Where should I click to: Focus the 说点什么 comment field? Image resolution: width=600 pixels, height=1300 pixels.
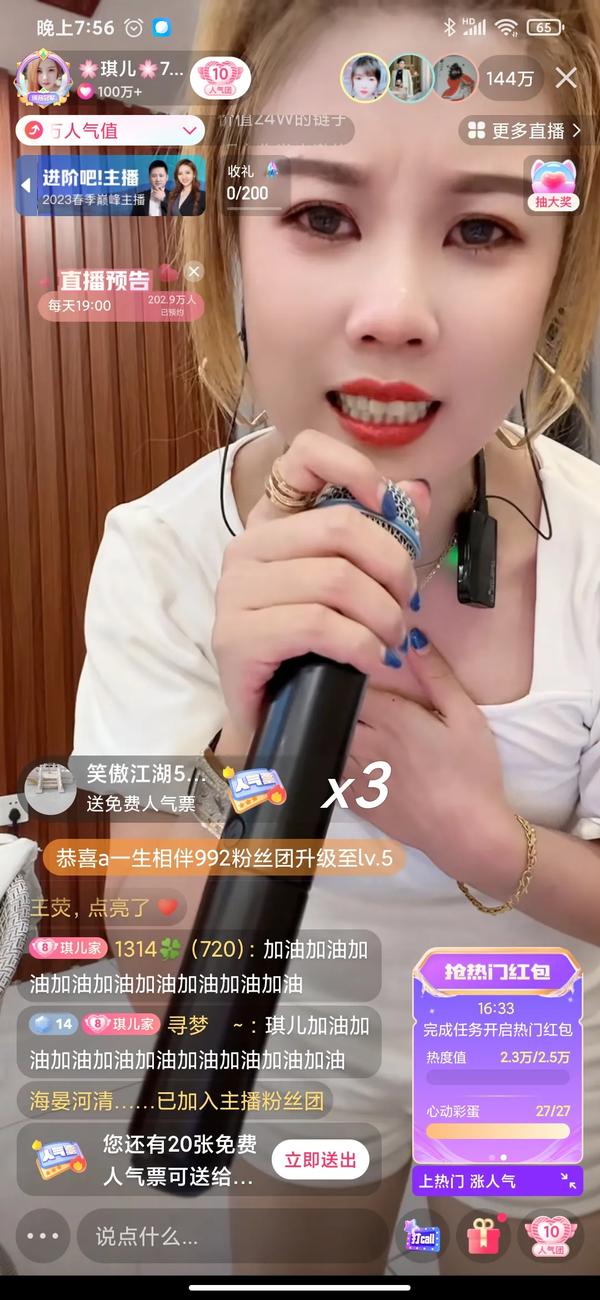pyautogui.click(x=230, y=1237)
